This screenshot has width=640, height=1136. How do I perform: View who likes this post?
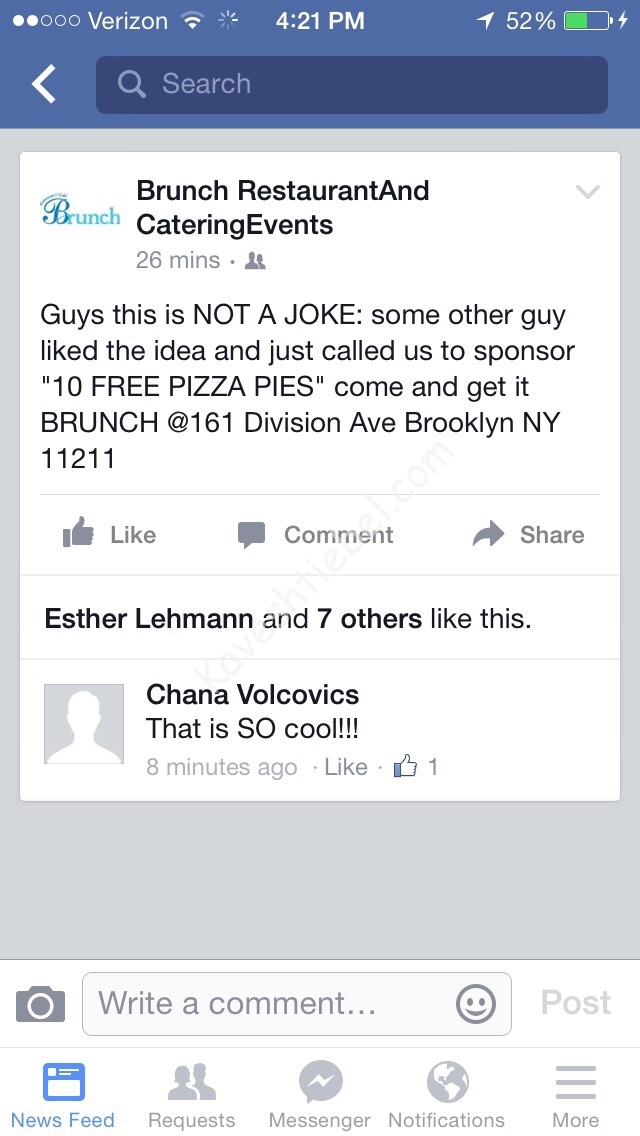point(288,619)
